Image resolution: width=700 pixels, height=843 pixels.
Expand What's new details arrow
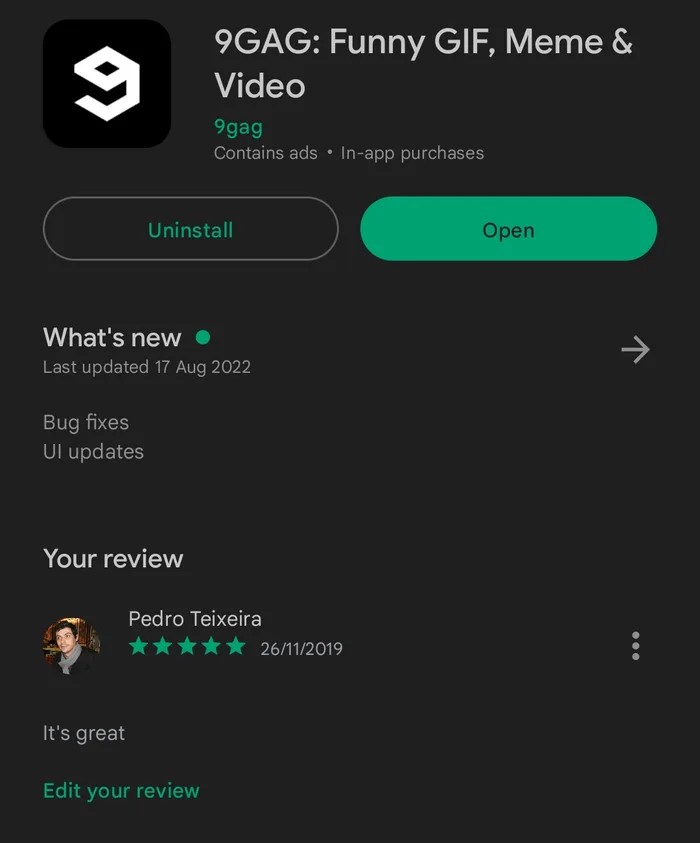click(x=635, y=349)
